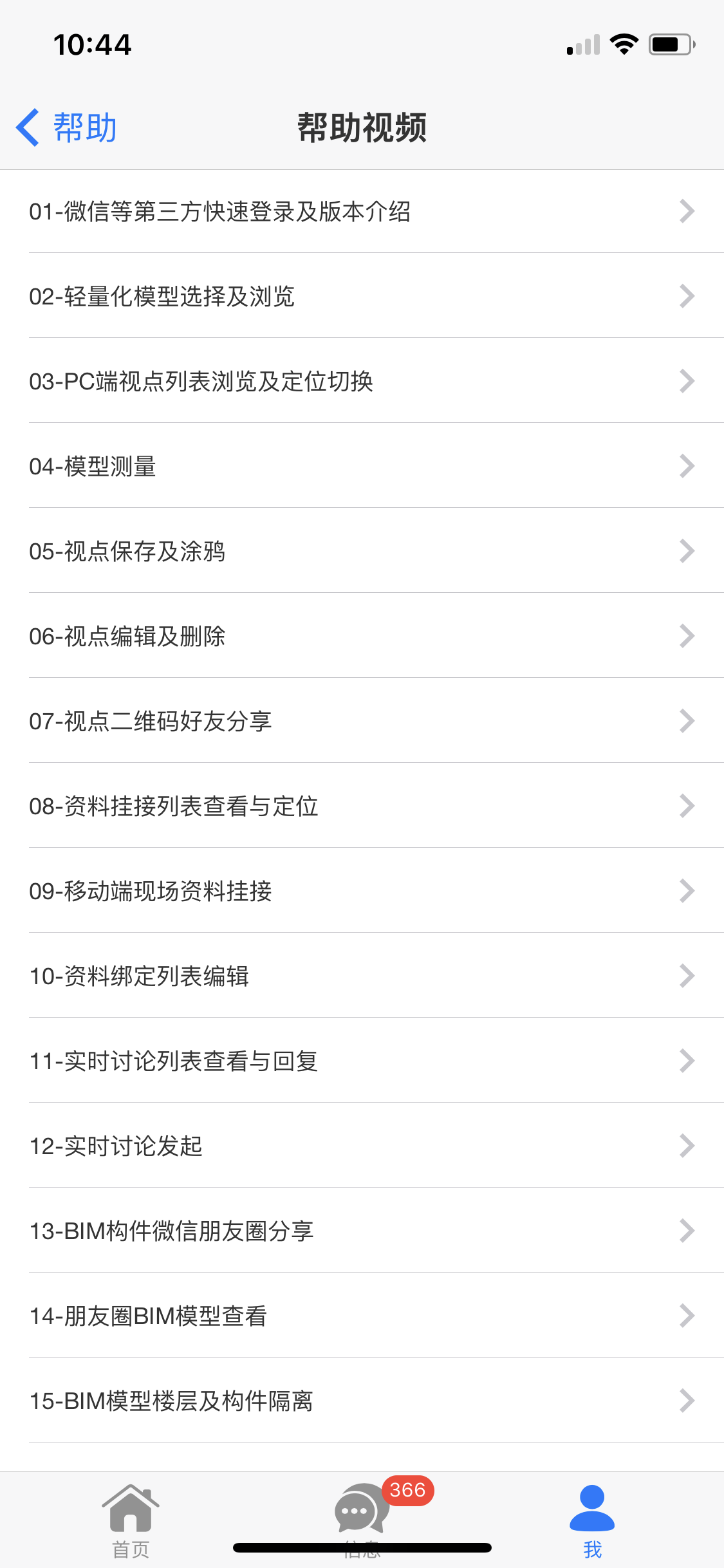This screenshot has width=724, height=1568.
Task: Switch to the 首页 tab
Action: [x=131, y=1520]
